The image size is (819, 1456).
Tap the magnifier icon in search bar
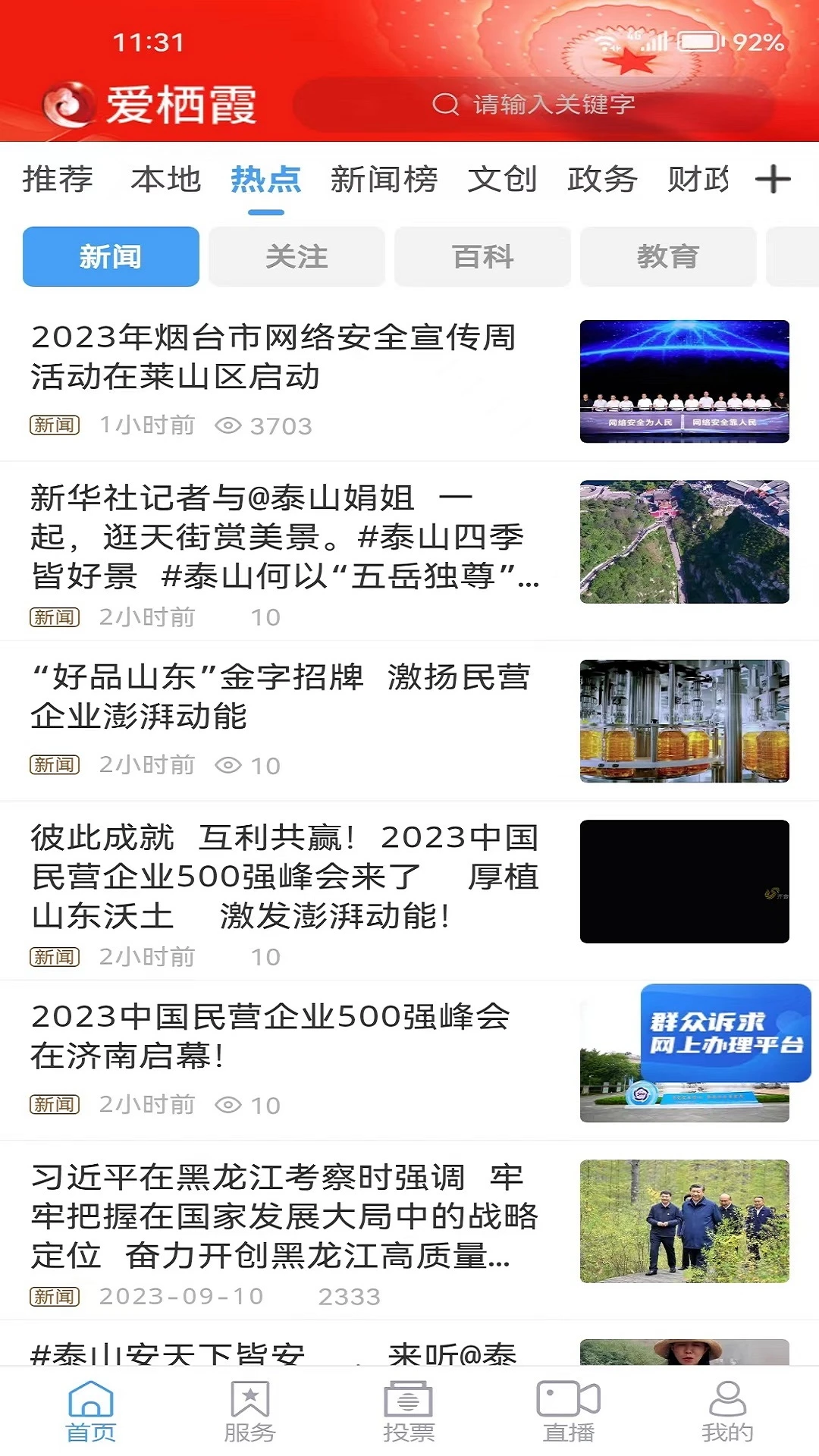pyautogui.click(x=446, y=105)
